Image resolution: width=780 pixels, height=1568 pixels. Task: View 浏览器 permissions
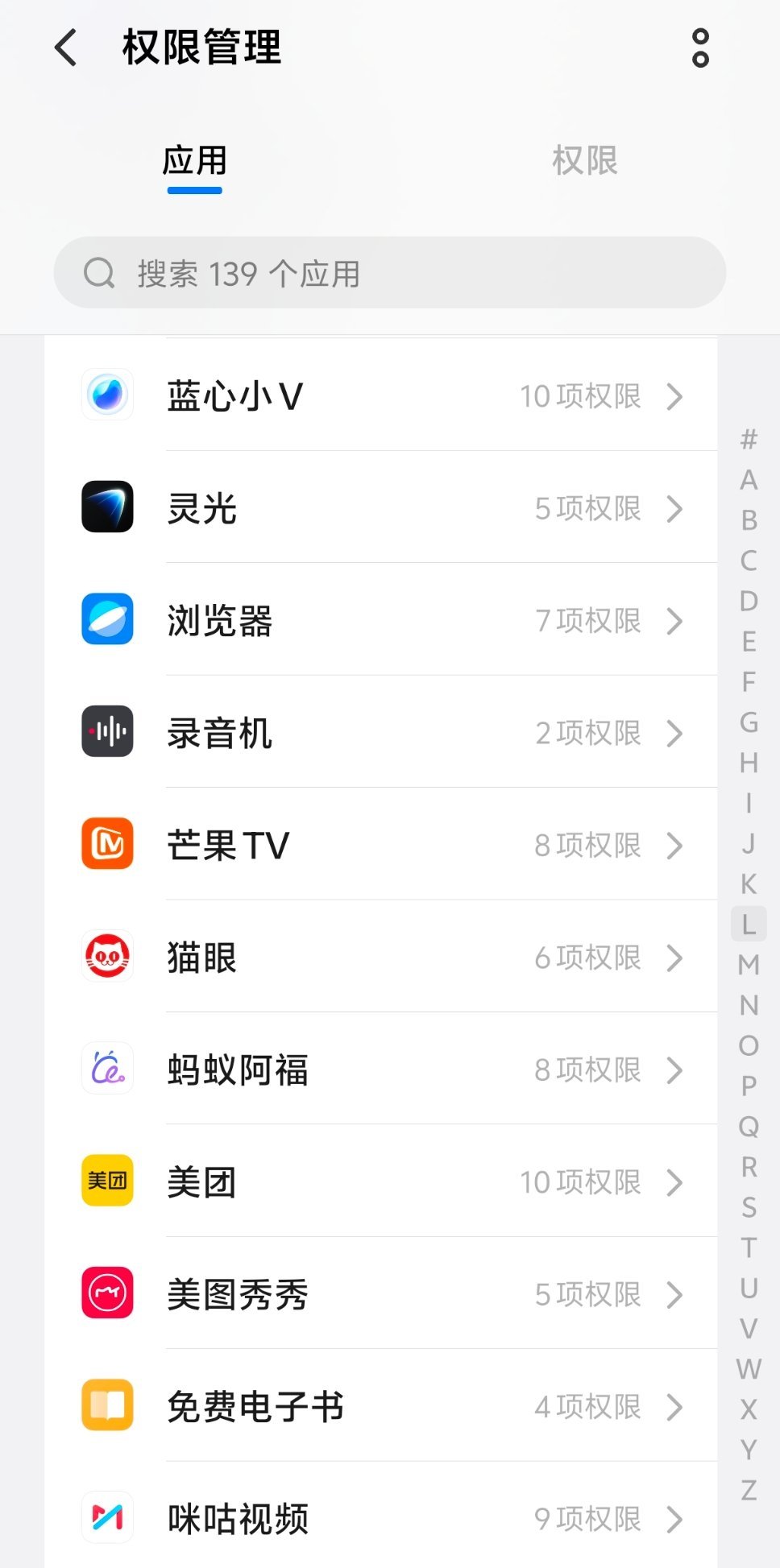(380, 621)
